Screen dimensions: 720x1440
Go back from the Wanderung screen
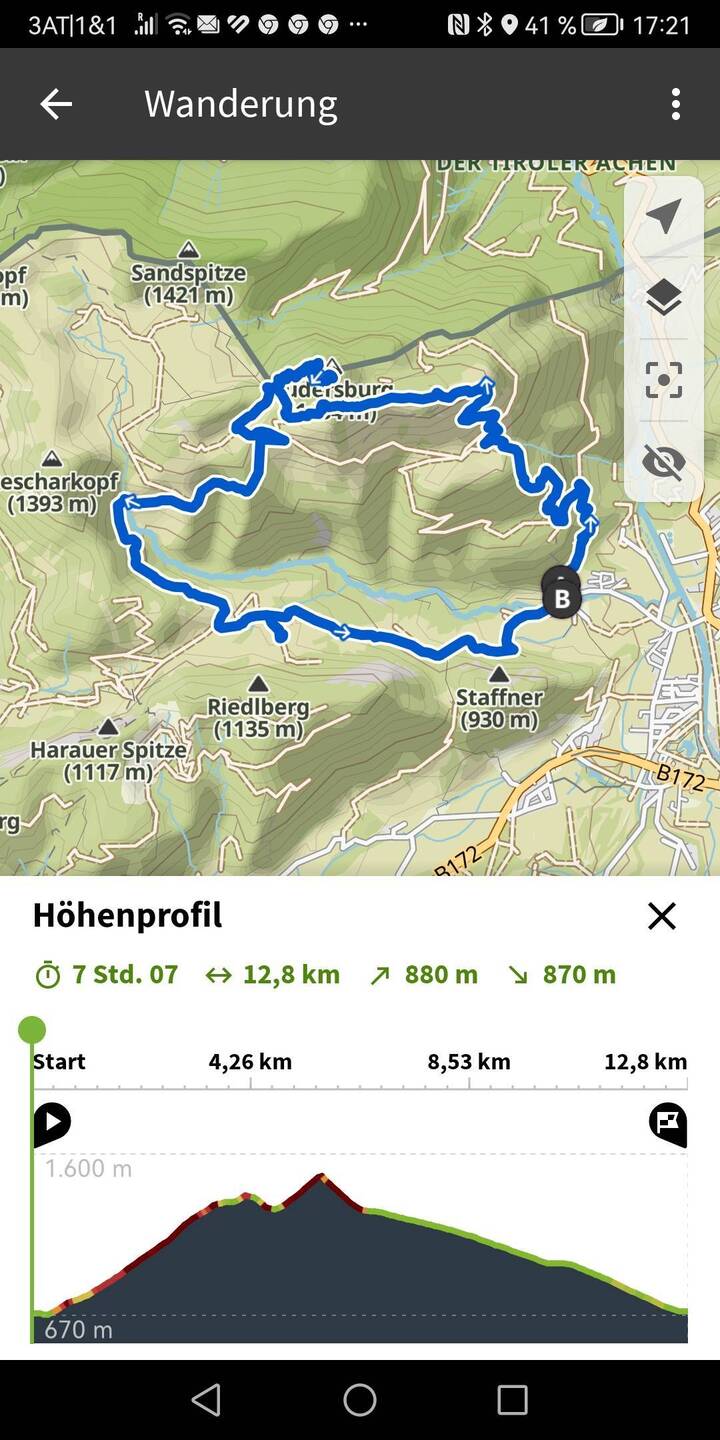point(56,104)
